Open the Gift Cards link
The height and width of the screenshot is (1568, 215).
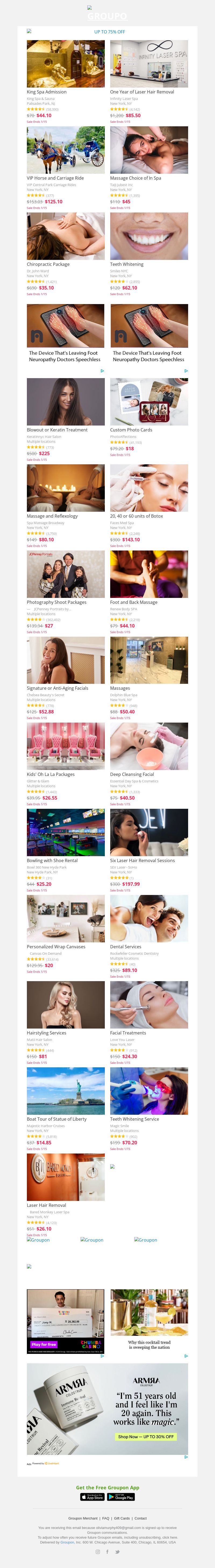click(x=122, y=1518)
